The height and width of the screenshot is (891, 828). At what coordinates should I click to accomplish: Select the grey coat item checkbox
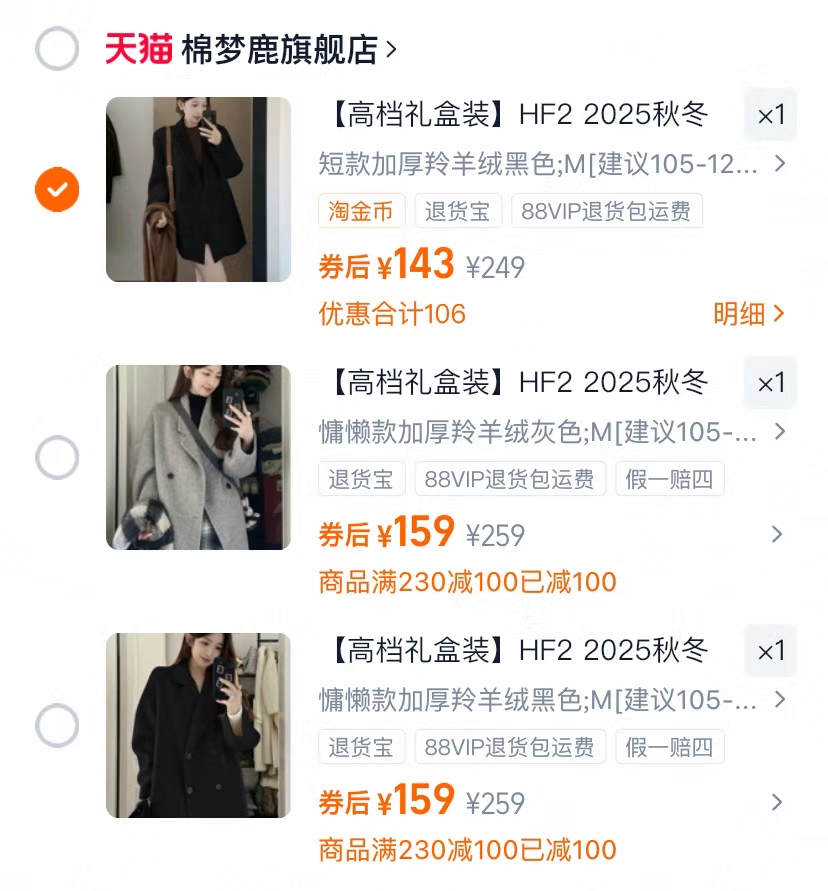click(57, 457)
